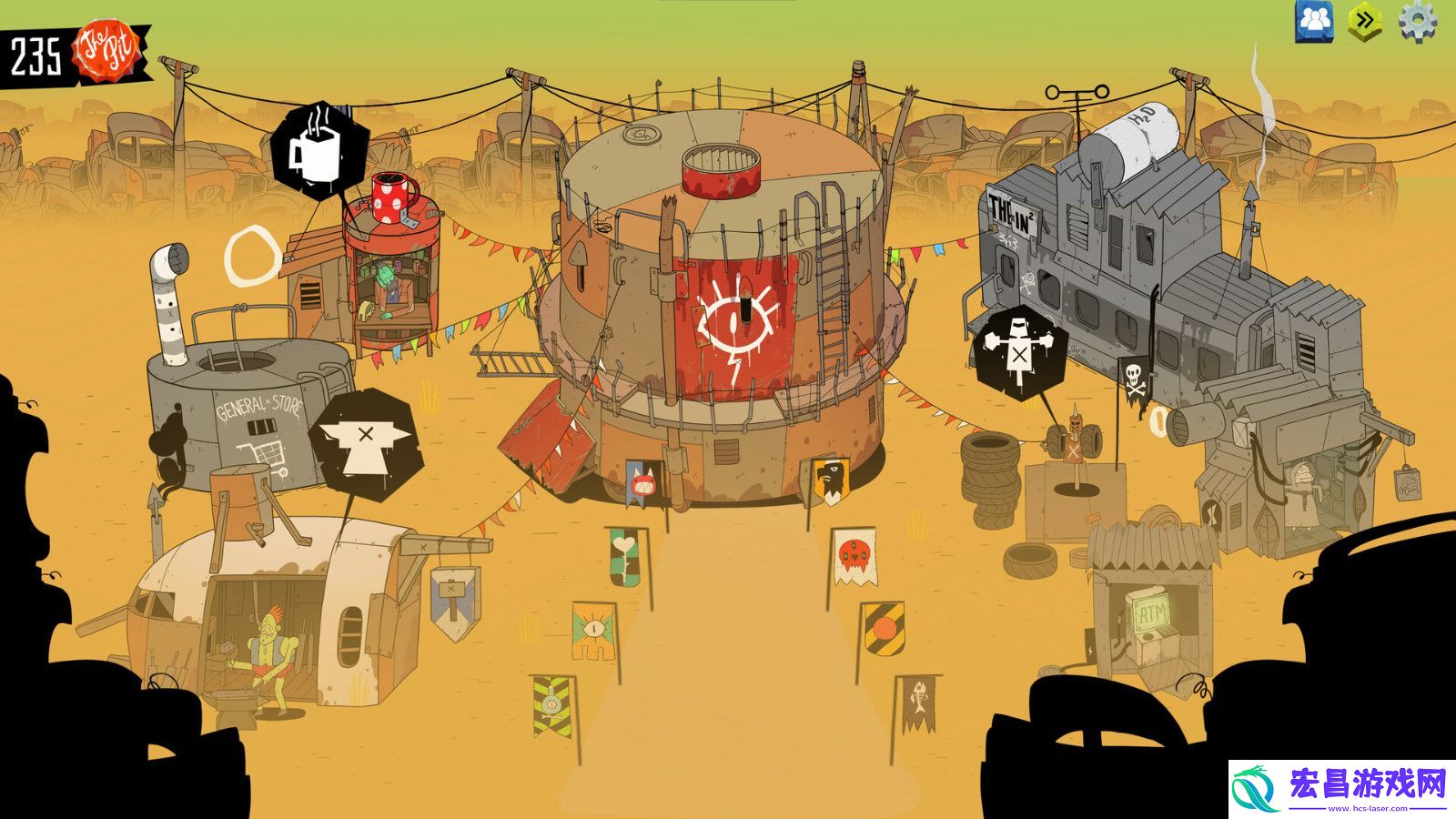Open the settings gear
This screenshot has height=819, width=1456.
(x=1417, y=21)
